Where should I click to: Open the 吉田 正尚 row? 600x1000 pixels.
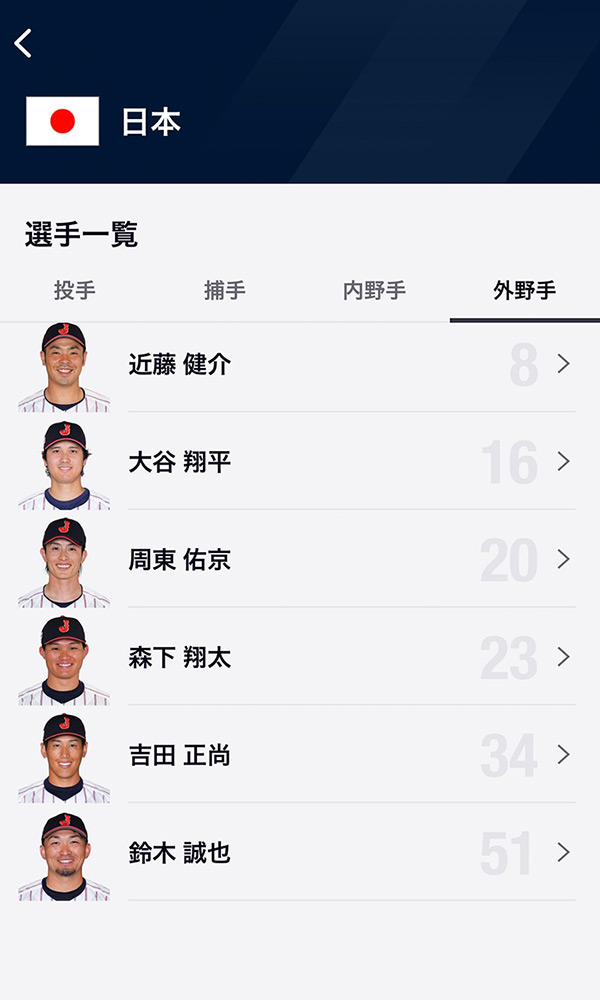pyautogui.click(x=300, y=755)
